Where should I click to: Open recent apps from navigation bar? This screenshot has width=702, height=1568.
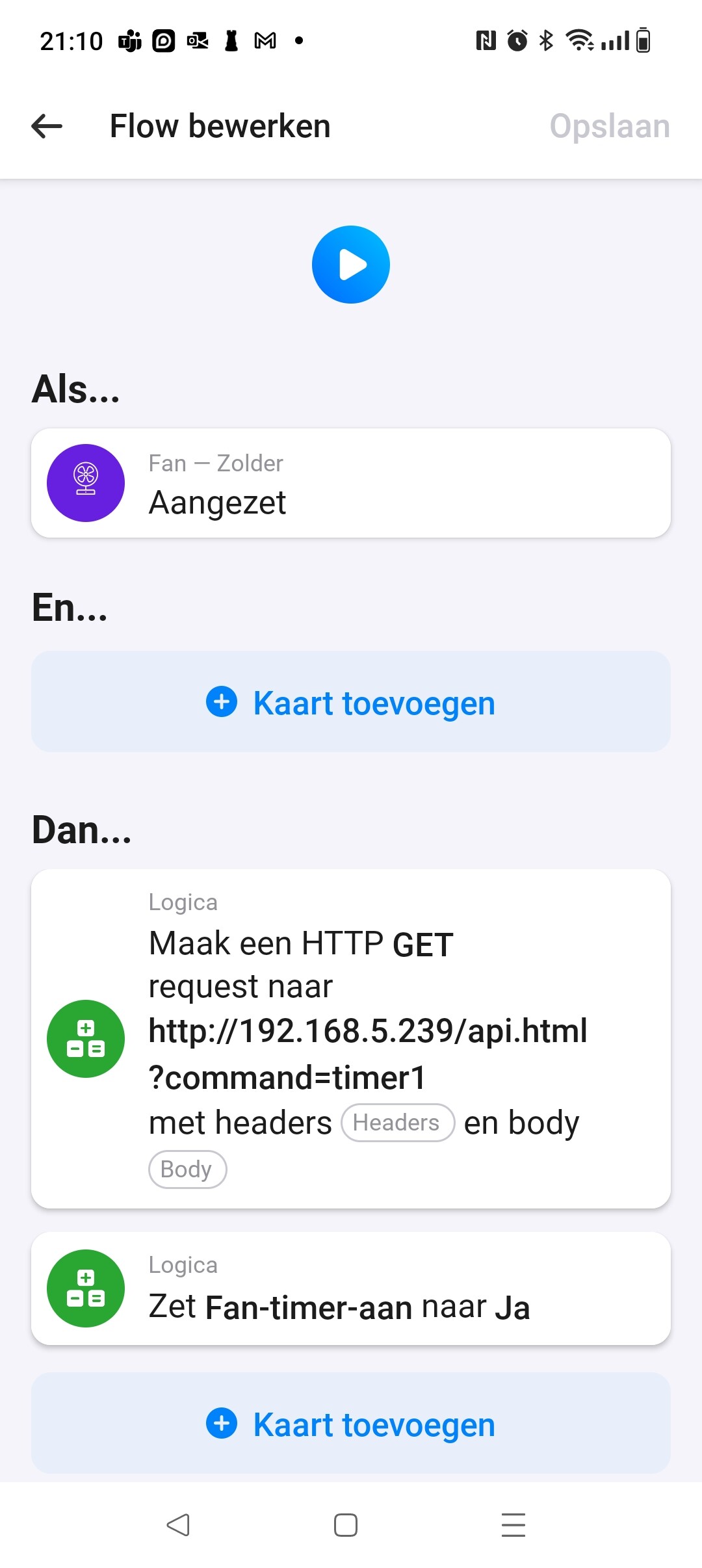point(513,1525)
